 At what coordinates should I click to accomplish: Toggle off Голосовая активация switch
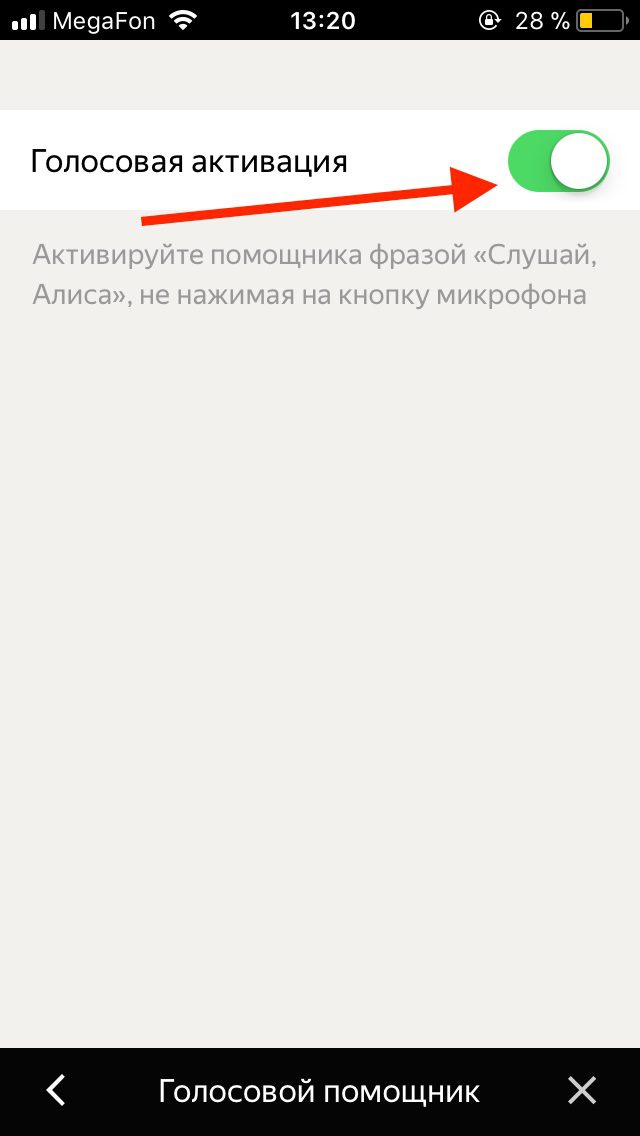coord(558,161)
